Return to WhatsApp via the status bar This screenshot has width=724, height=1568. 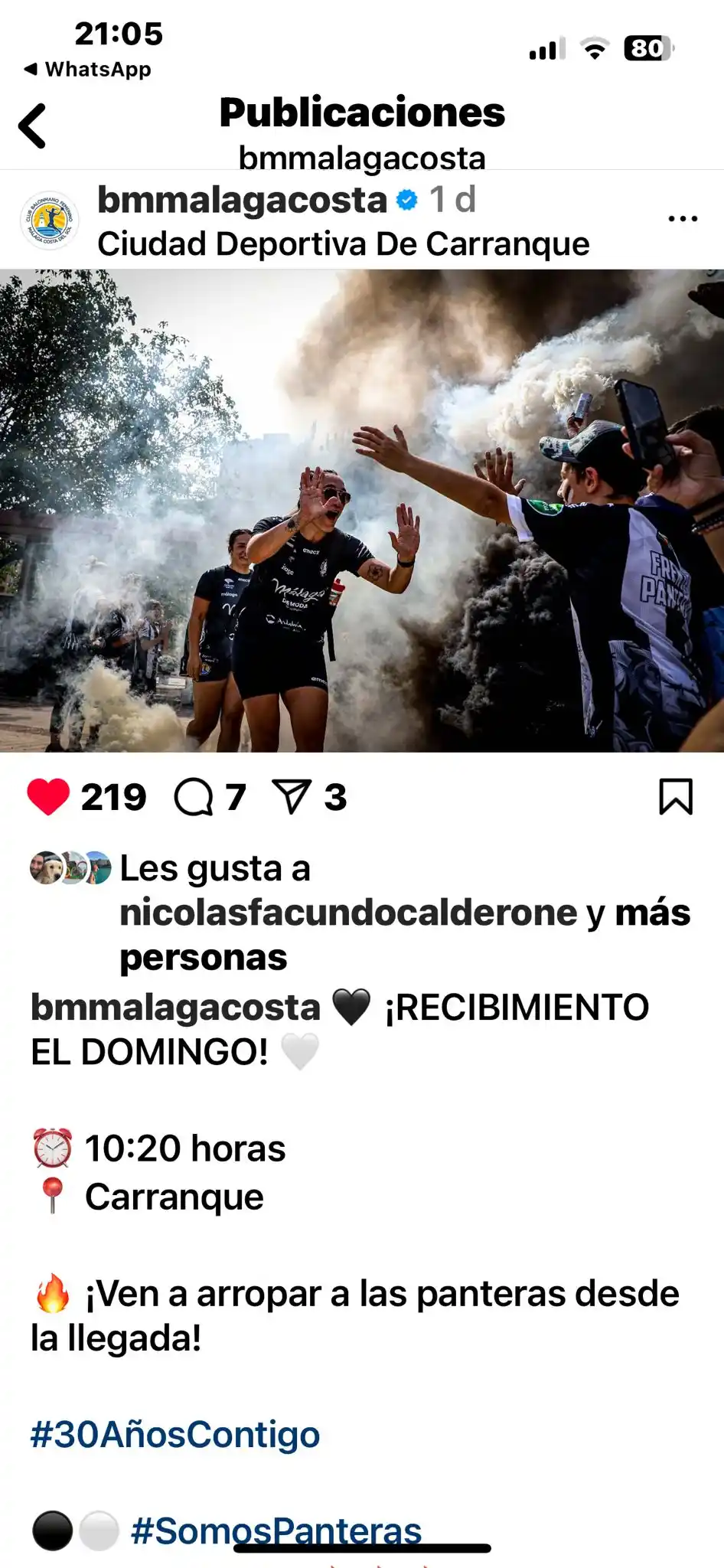88,69
